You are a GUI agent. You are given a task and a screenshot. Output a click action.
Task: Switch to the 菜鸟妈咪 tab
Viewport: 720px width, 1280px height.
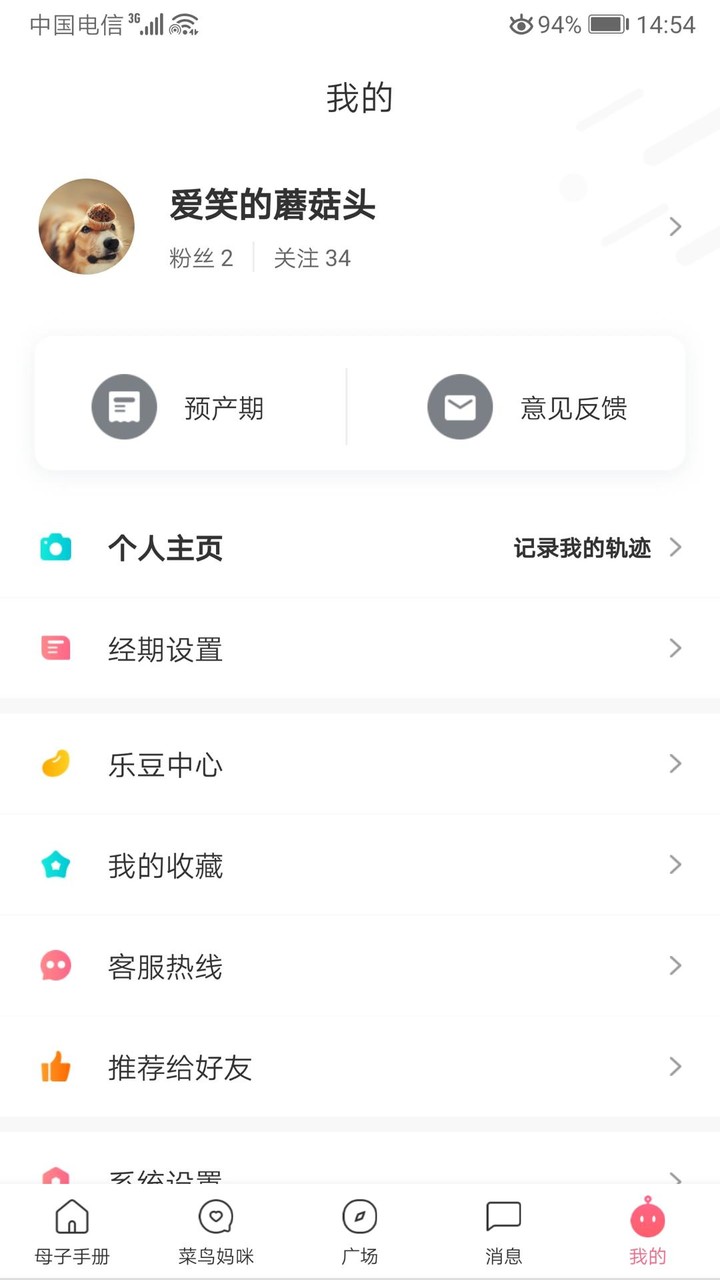216,1230
